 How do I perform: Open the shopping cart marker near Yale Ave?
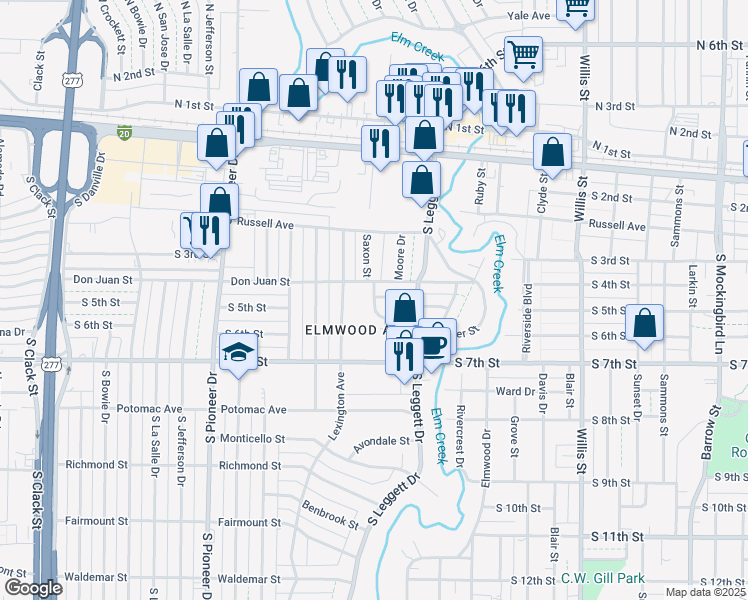(x=576, y=8)
